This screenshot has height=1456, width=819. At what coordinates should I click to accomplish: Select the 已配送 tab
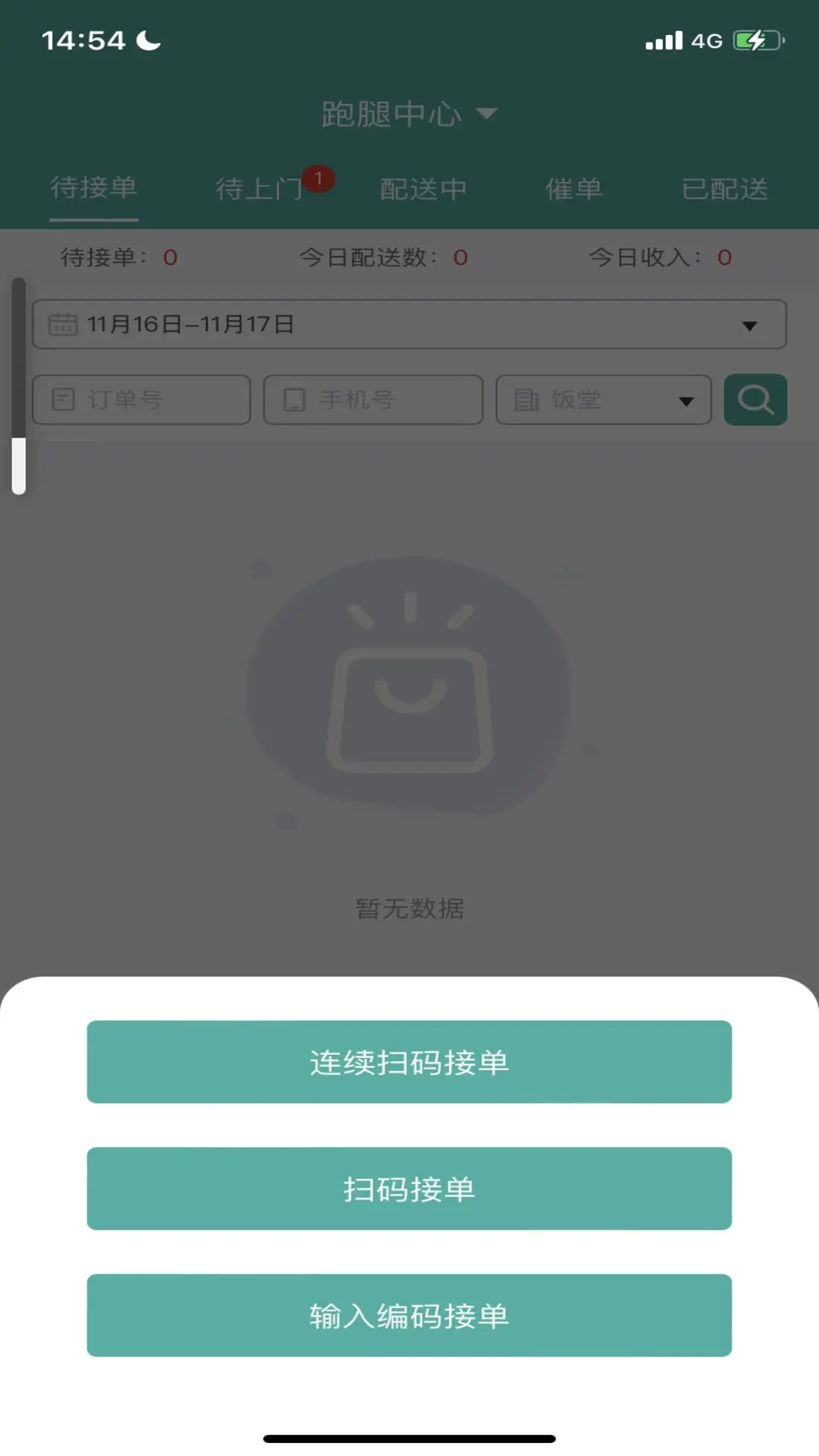coord(724,190)
